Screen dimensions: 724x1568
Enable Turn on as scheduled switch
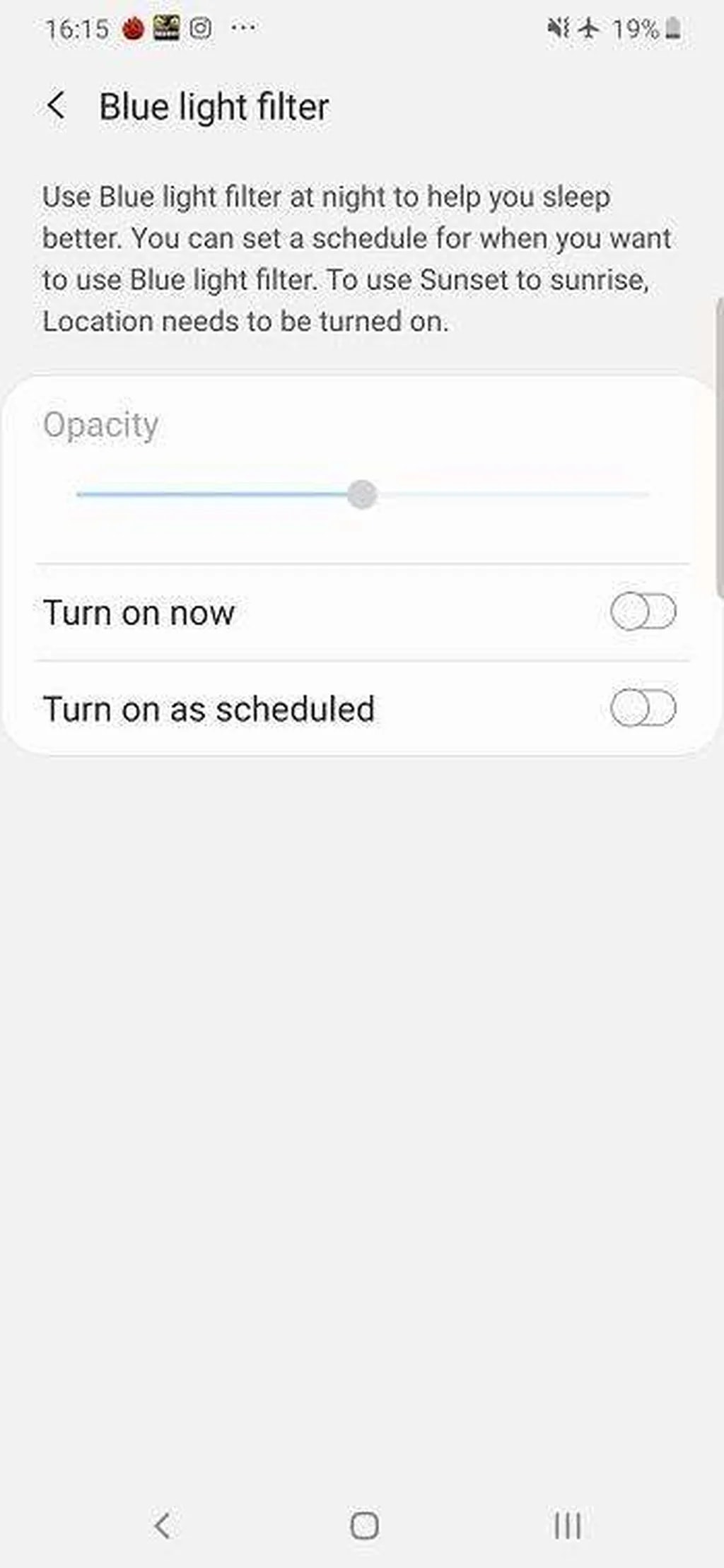click(643, 708)
